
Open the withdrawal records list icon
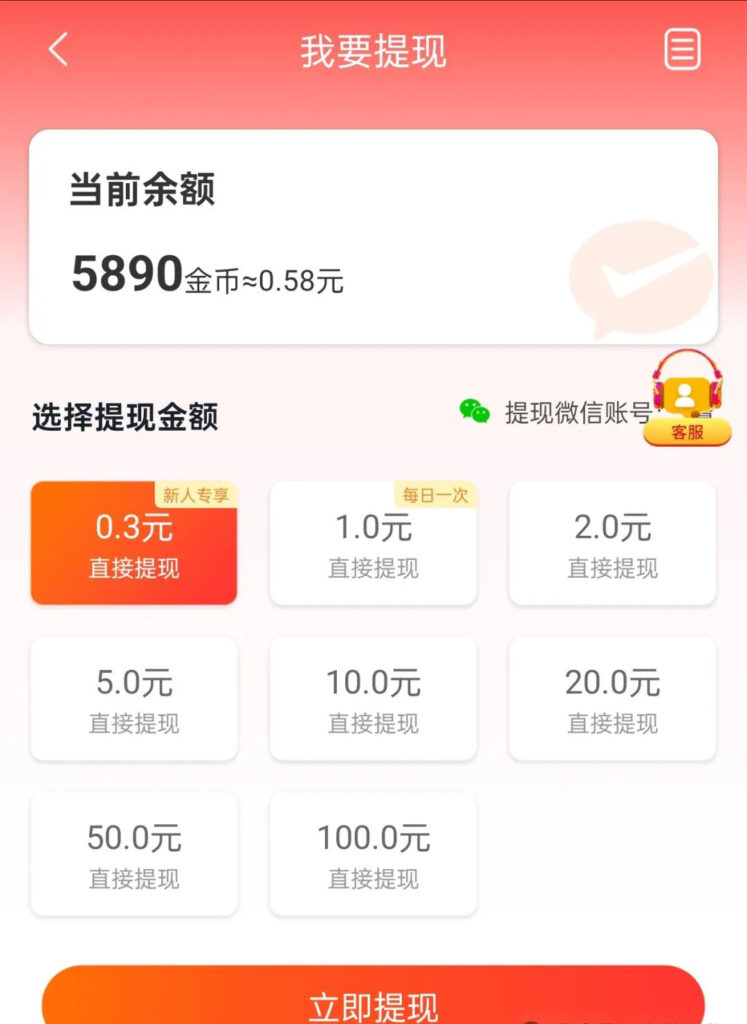click(x=682, y=49)
